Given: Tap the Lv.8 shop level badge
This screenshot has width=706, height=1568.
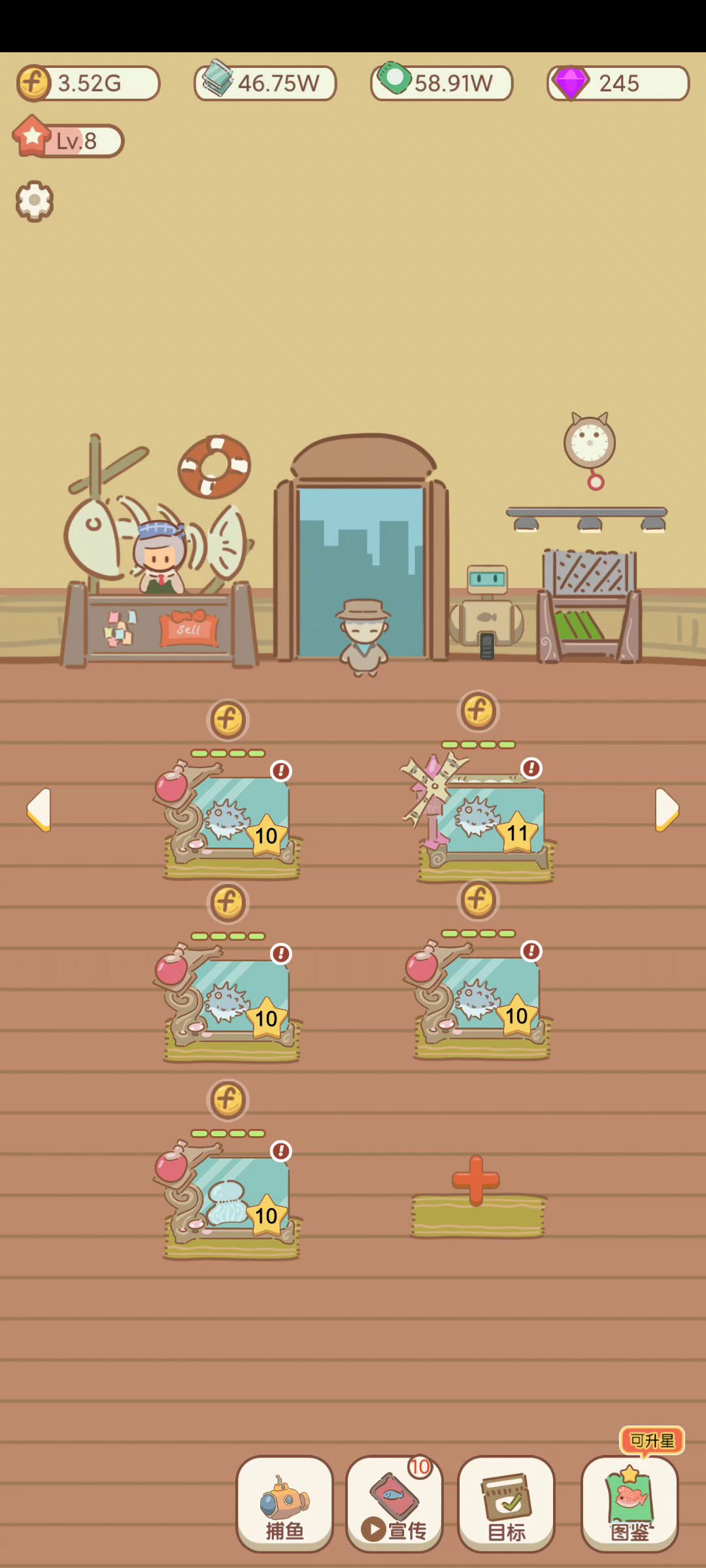Looking at the screenshot, I should coord(69,140).
